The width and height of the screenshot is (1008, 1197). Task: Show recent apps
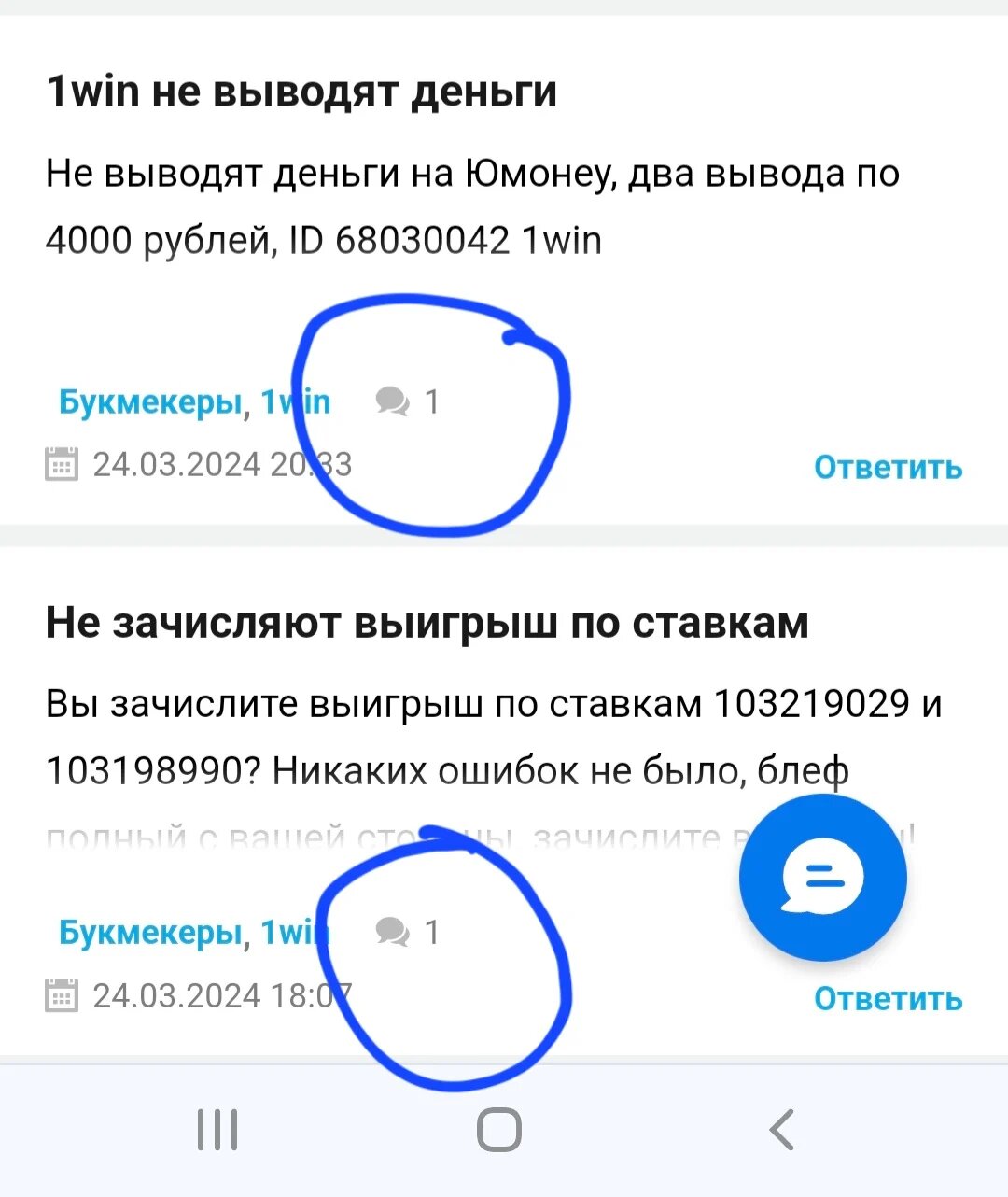(x=217, y=1130)
